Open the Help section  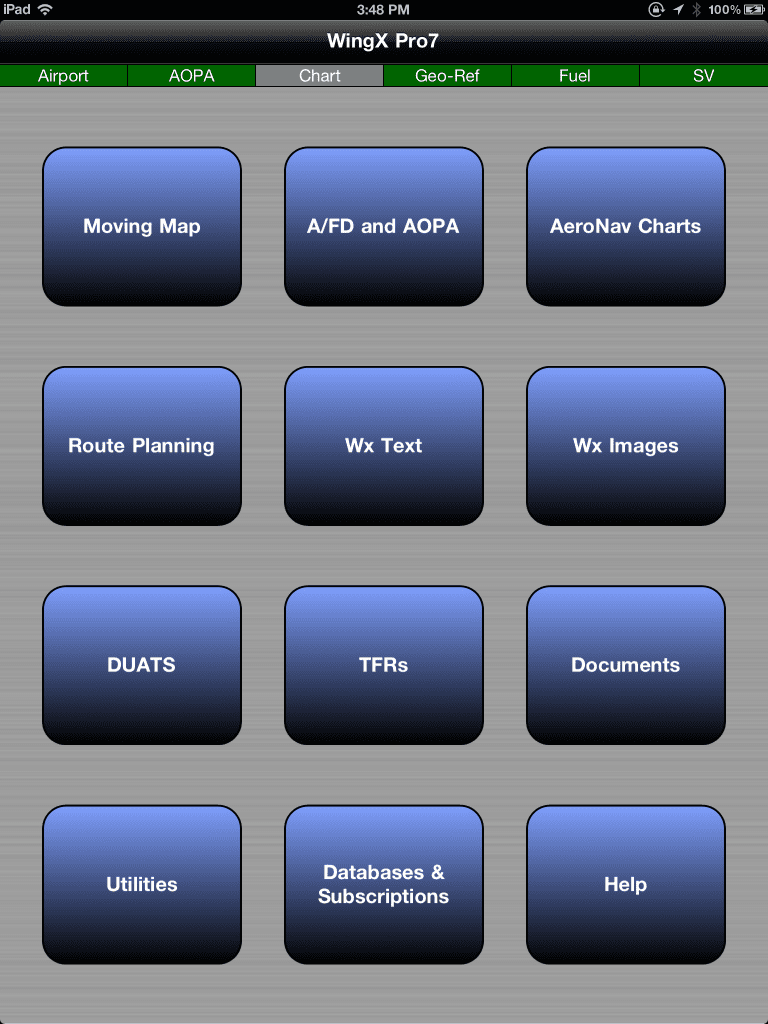[625, 885]
